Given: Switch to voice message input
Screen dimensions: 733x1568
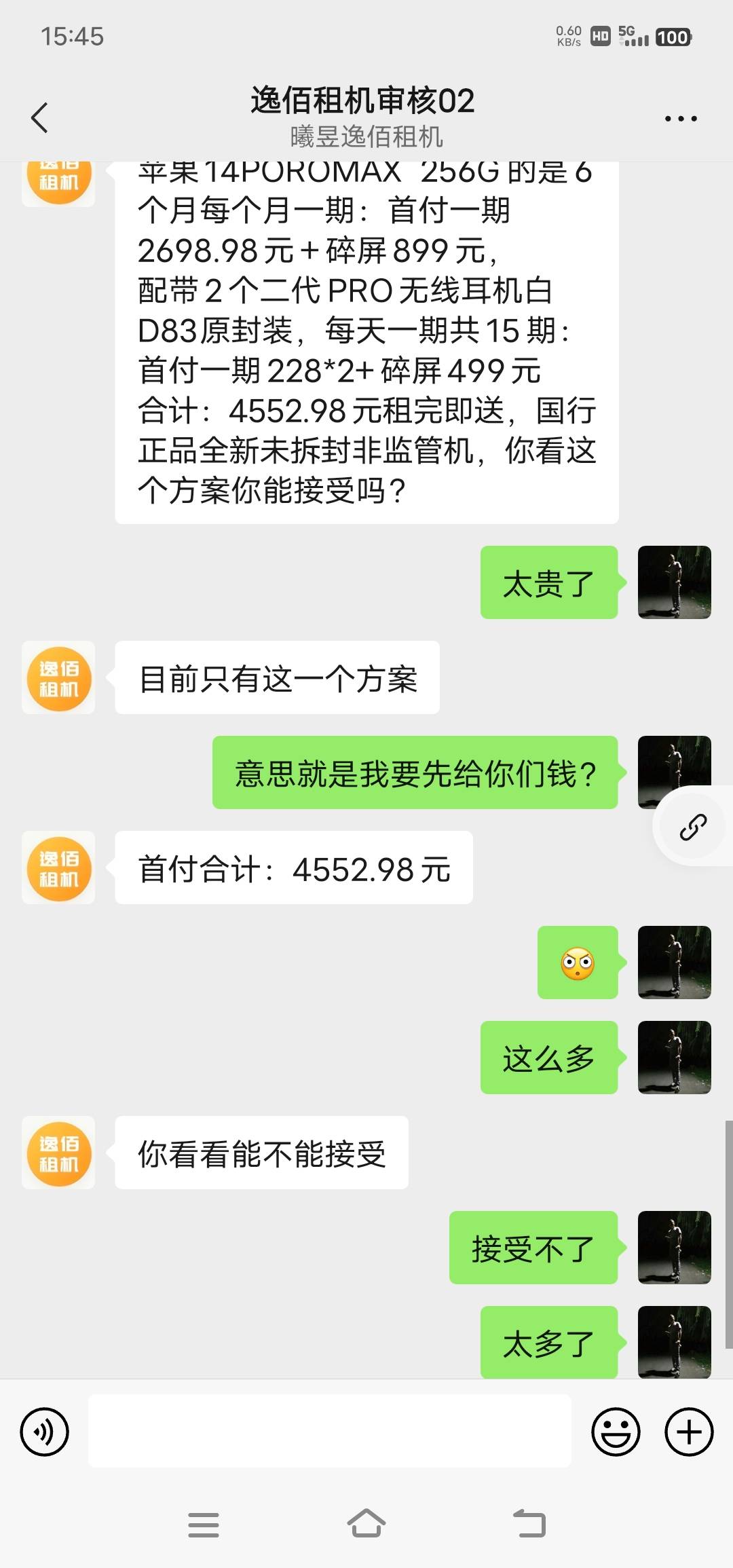Looking at the screenshot, I should 45,1432.
